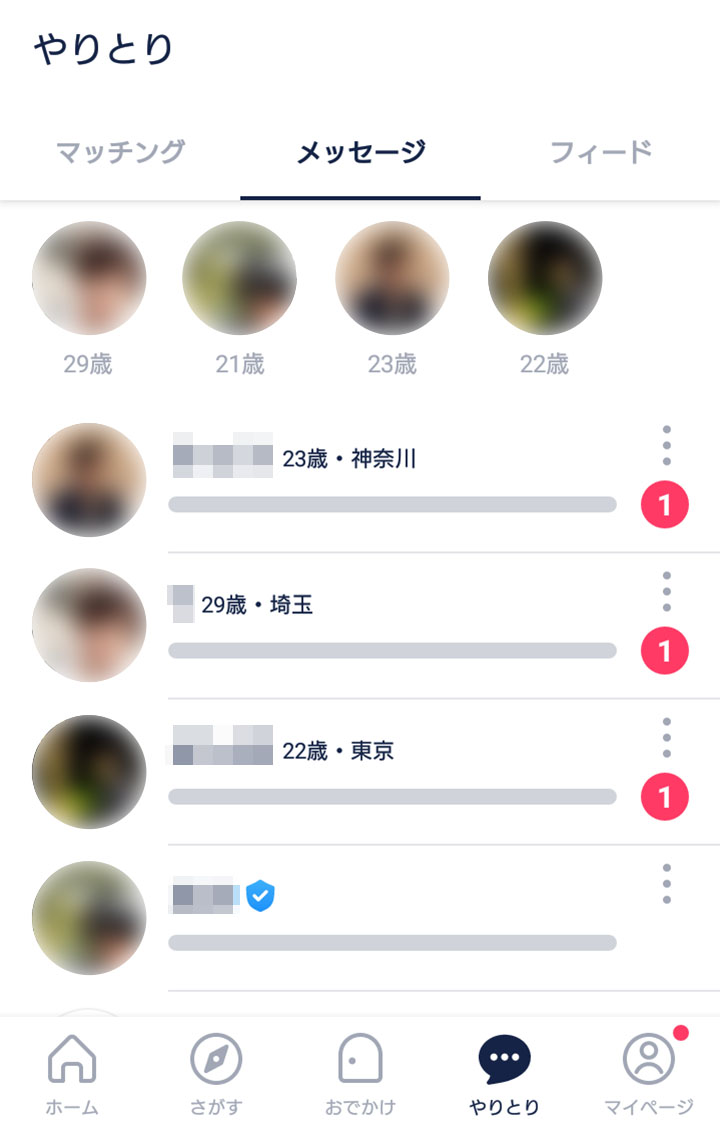The image size is (720, 1128).
Task: Open the chat with the verified-badge user
Action: [x=392, y=918]
